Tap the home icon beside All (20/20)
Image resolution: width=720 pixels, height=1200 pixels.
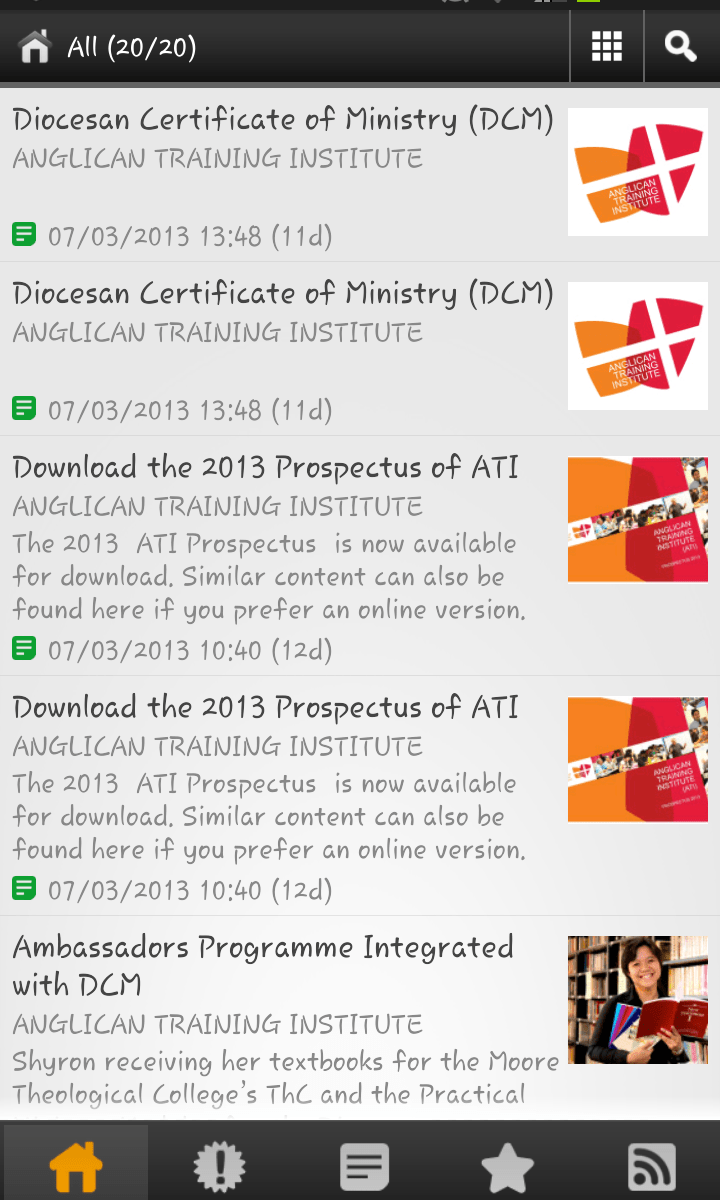pyautogui.click(x=34, y=46)
